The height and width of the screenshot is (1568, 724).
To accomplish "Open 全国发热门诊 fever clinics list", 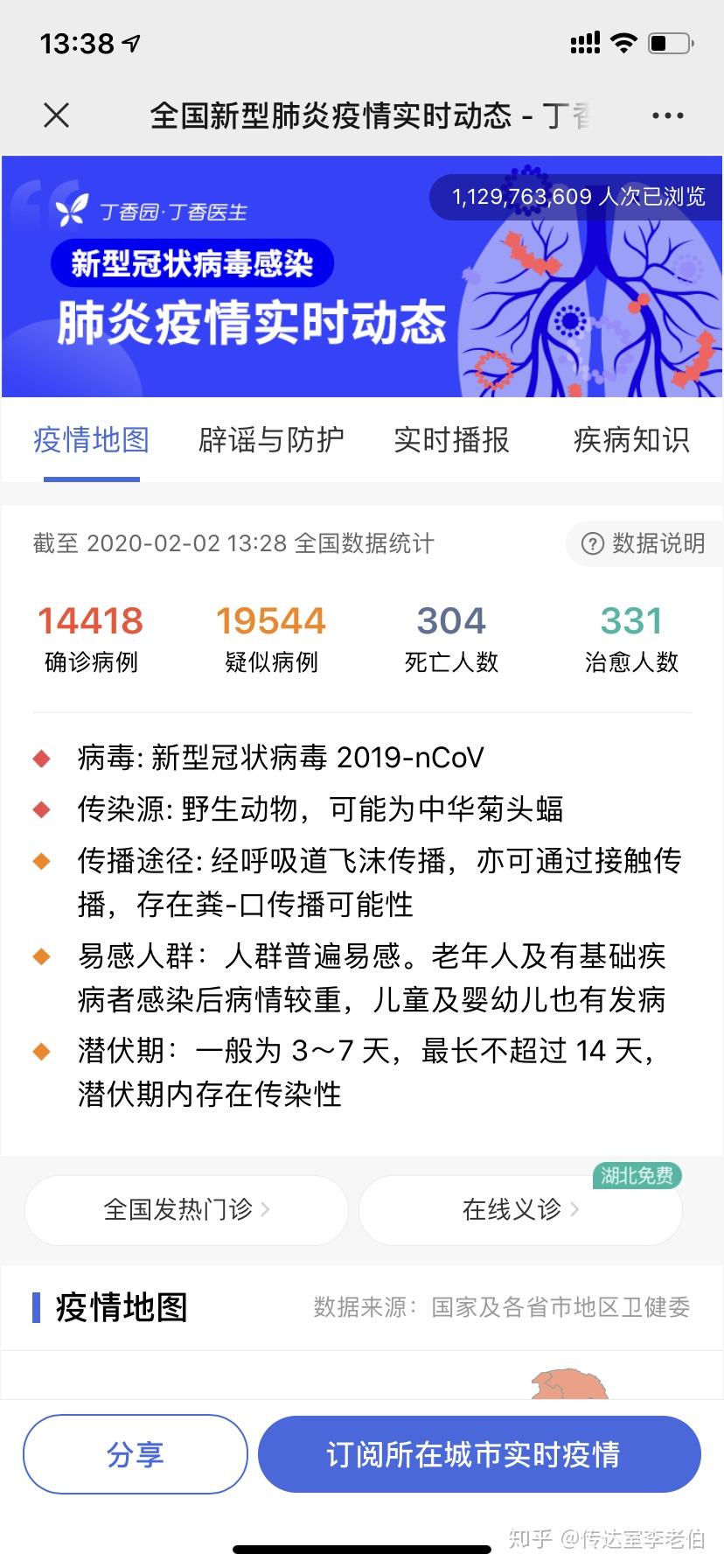I will tap(186, 1209).
